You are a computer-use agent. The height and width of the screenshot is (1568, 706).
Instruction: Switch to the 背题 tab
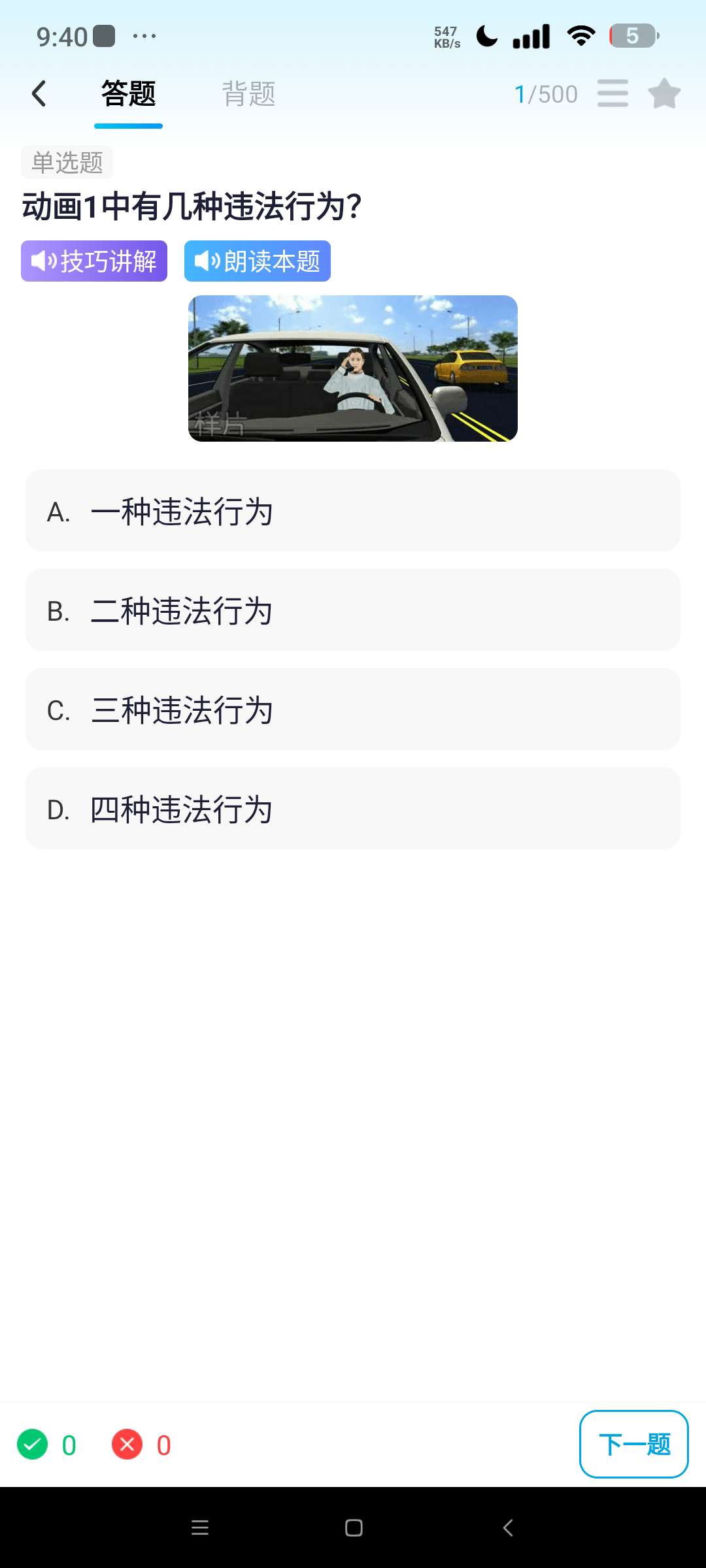point(249,93)
